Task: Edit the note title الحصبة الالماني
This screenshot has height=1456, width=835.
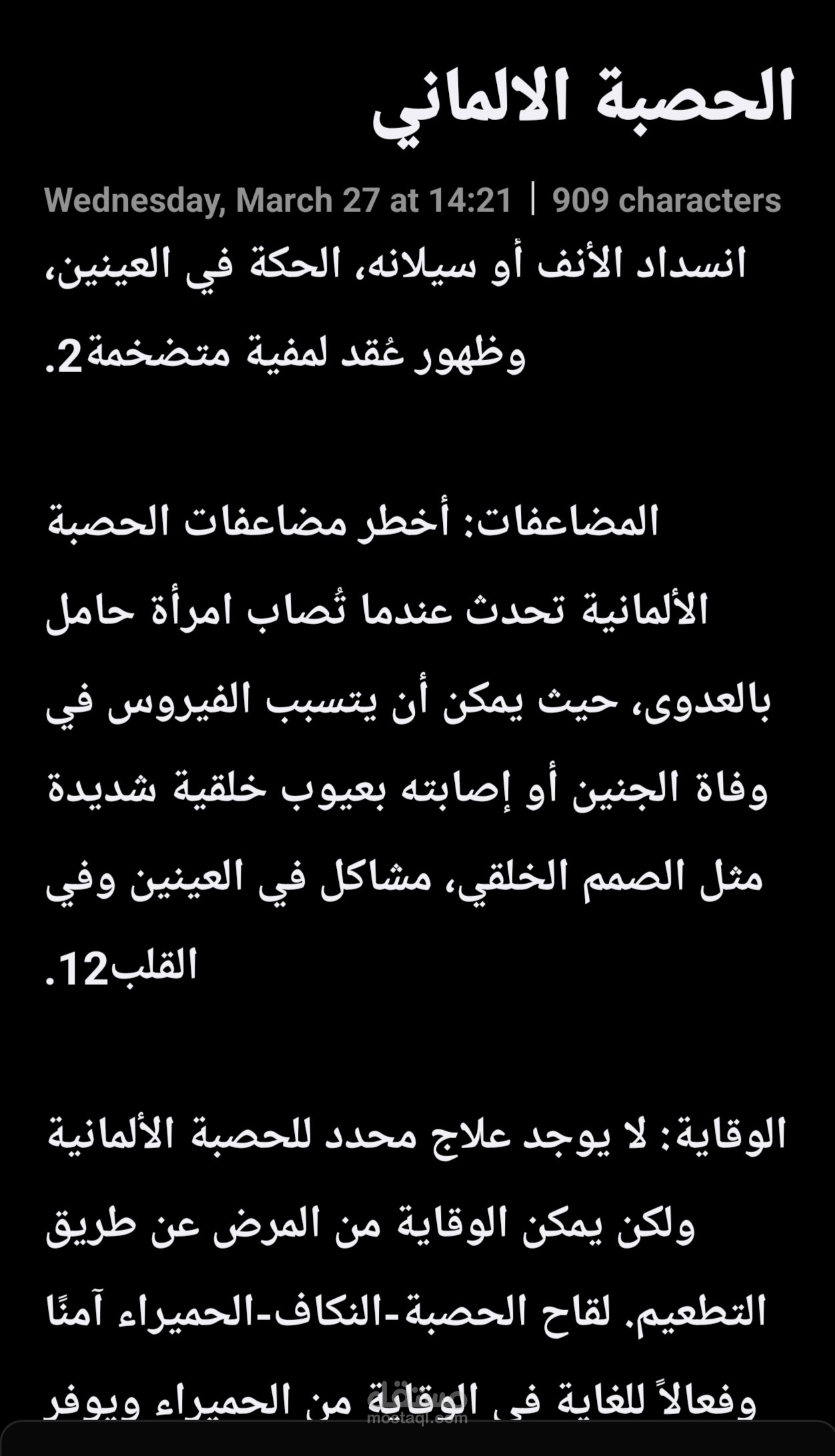Action: (x=583, y=102)
